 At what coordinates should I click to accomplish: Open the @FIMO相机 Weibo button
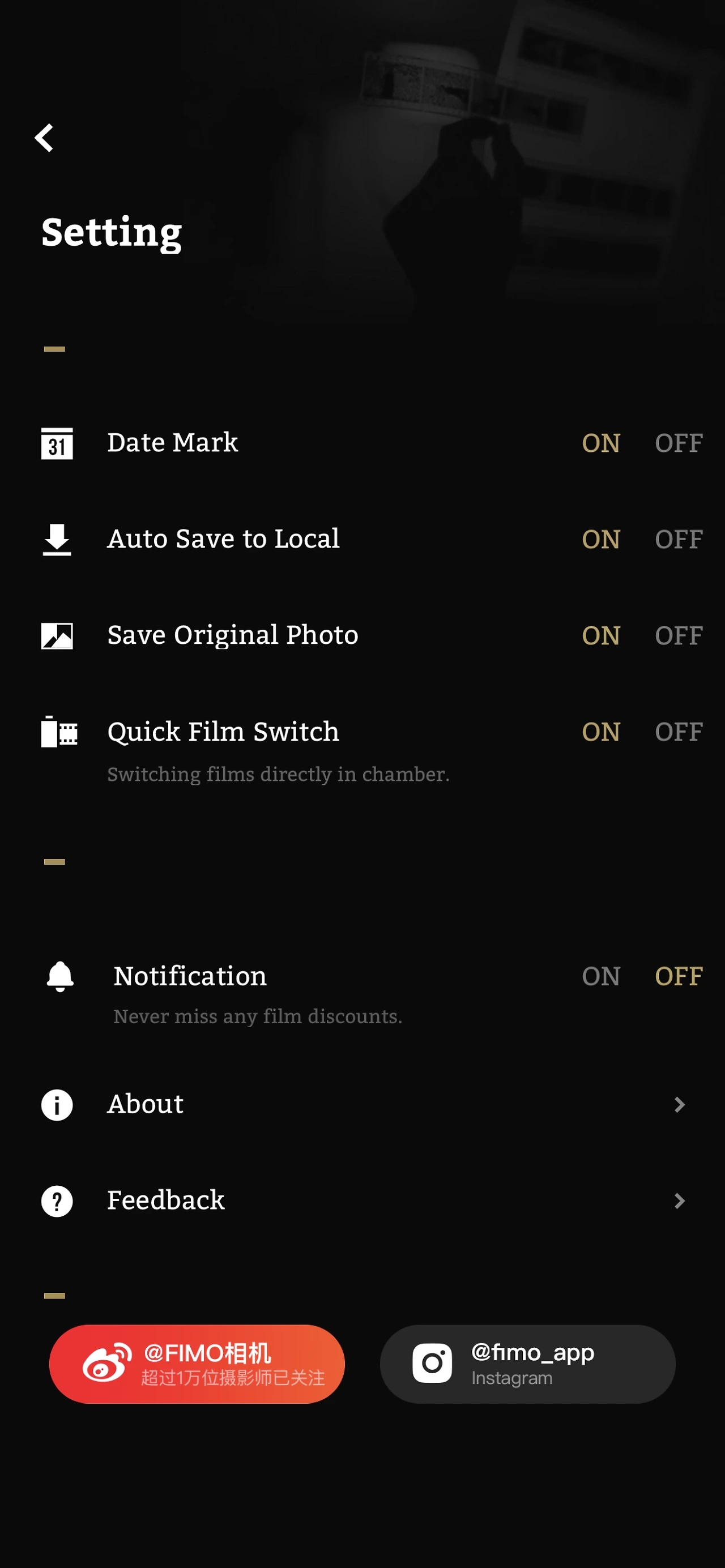coord(197,1364)
